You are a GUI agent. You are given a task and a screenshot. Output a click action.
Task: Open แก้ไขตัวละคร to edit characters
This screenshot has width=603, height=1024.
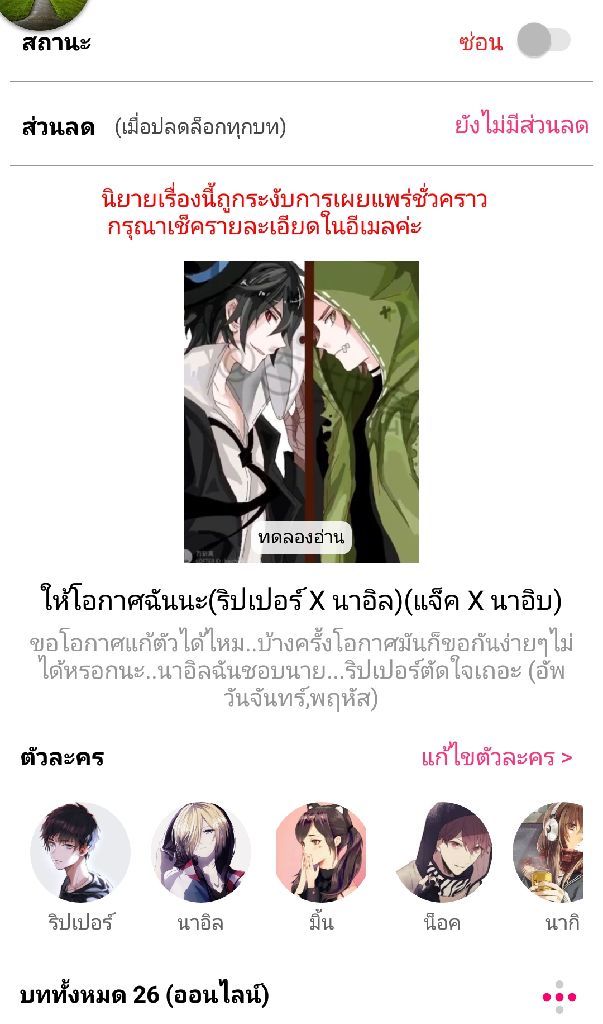497,757
